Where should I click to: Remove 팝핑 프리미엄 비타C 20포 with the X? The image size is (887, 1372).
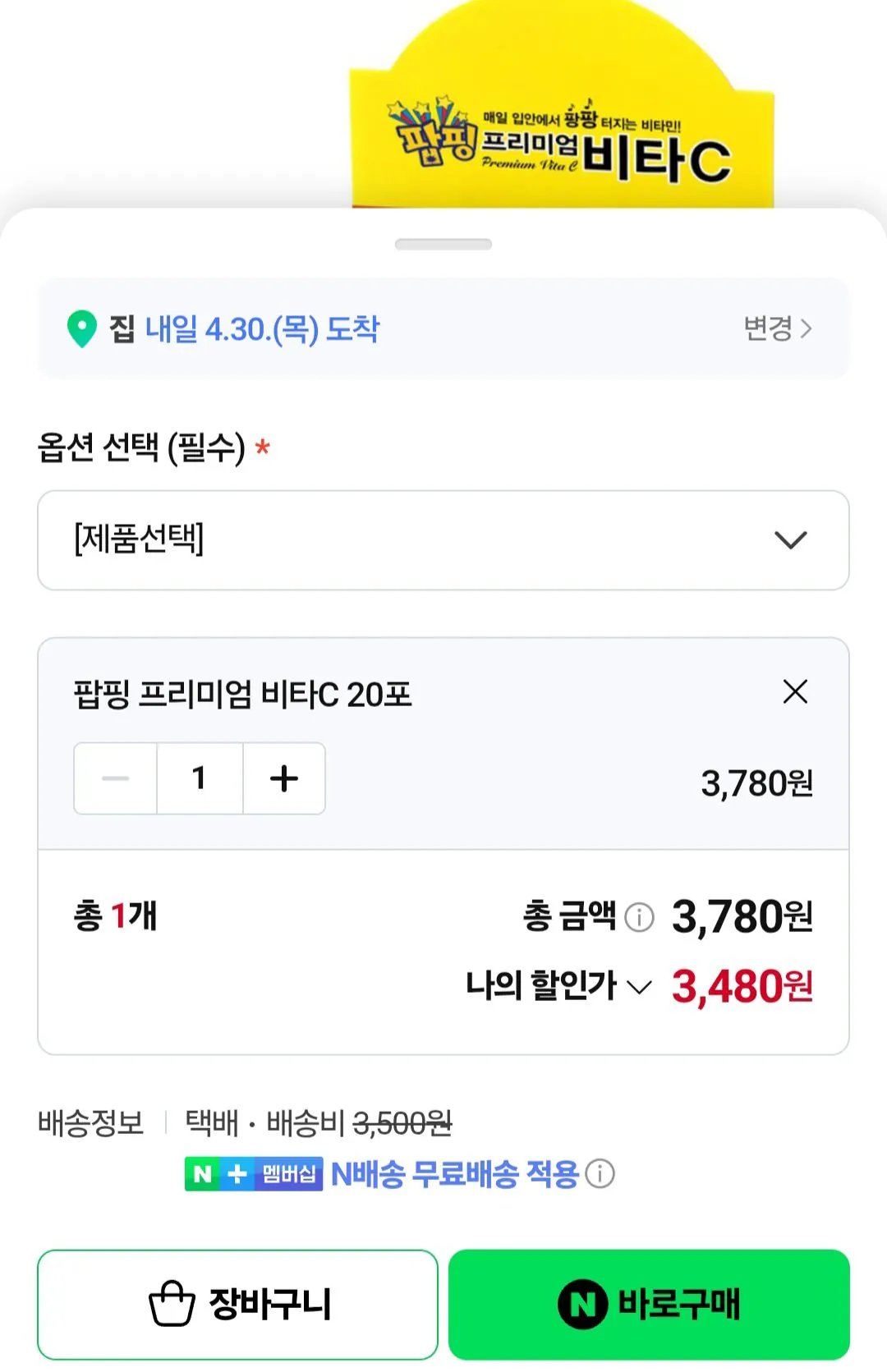tap(794, 694)
